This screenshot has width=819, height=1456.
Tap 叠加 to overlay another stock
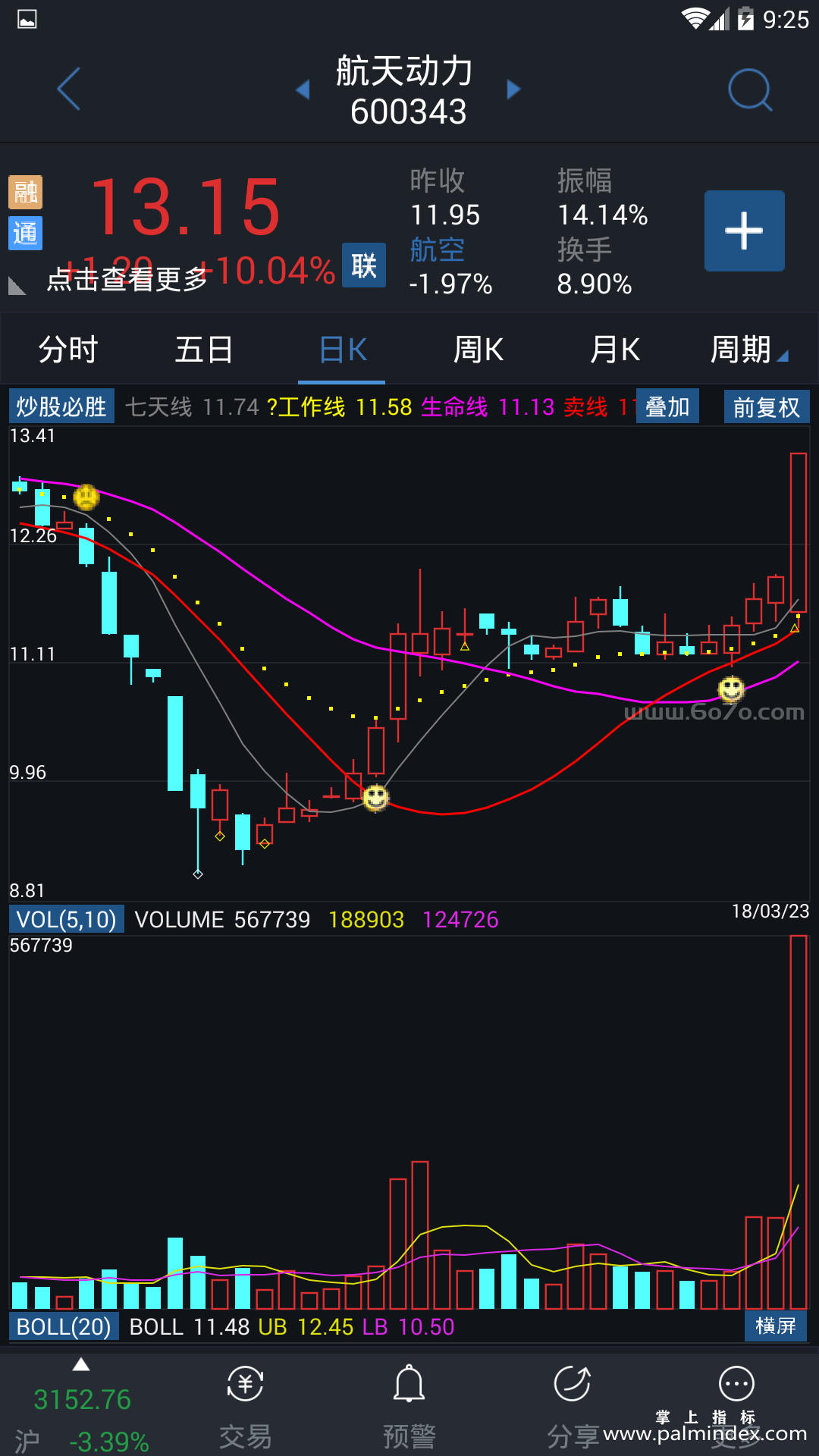point(667,407)
